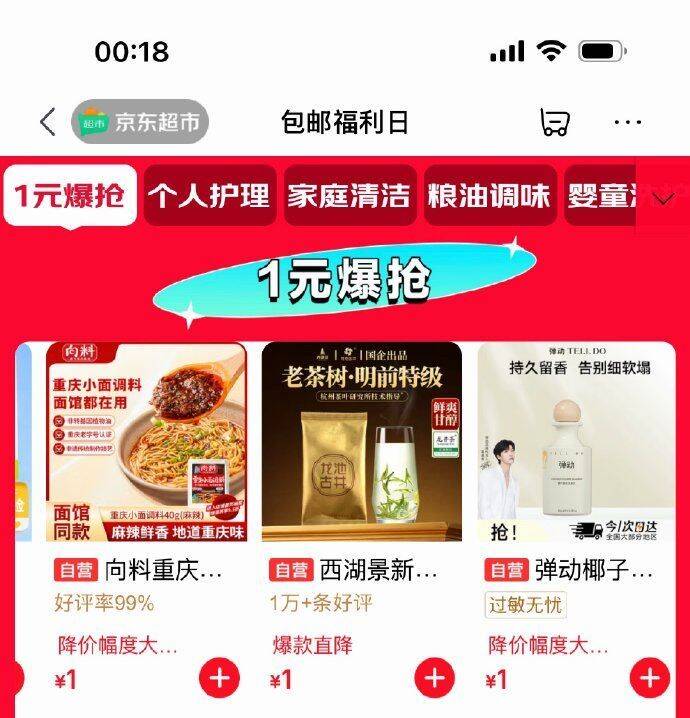Select the 1元爆抢 tab
The width and height of the screenshot is (690, 718).
tap(69, 195)
